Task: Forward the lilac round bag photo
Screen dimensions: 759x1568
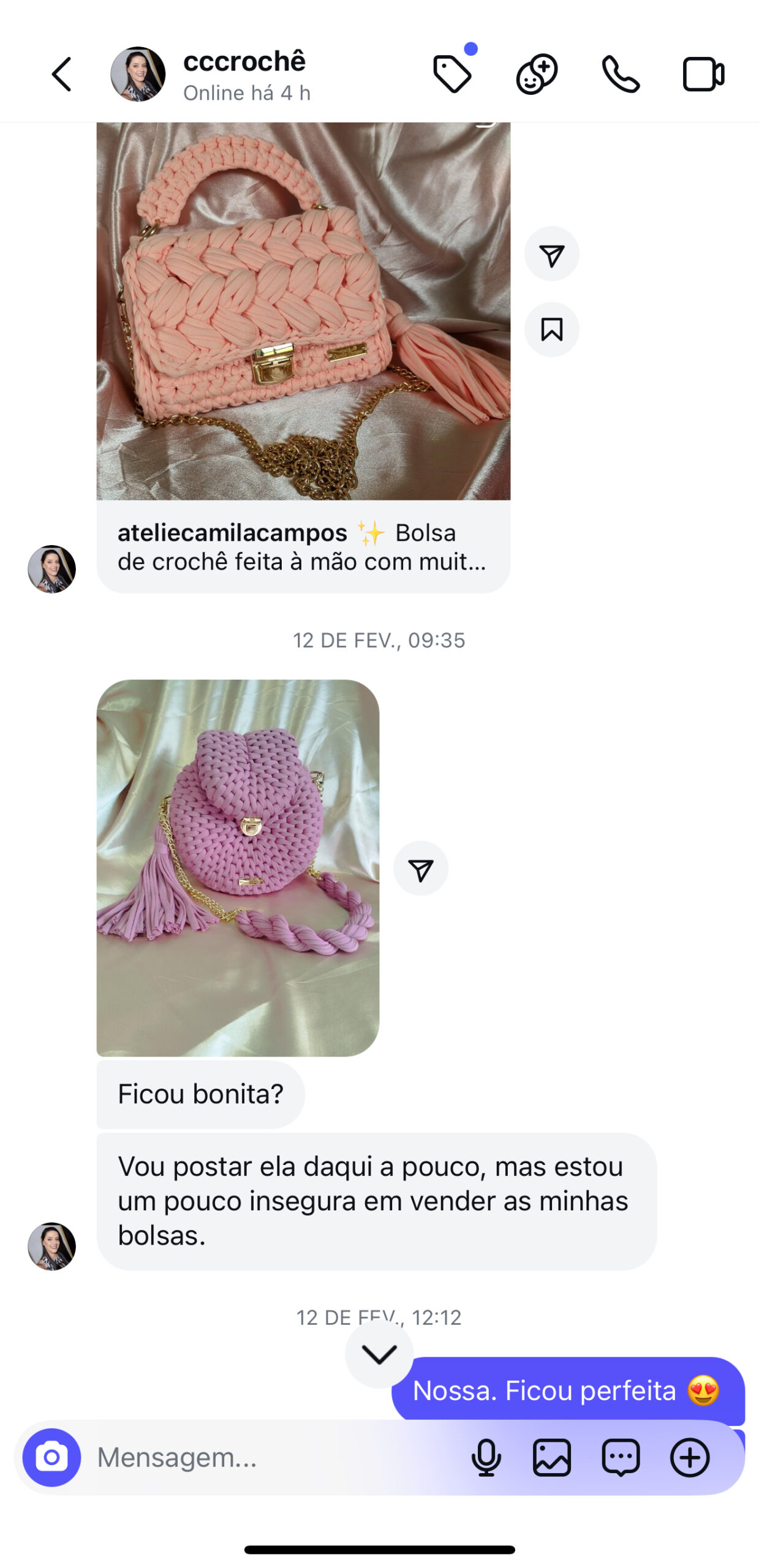Action: coord(420,869)
